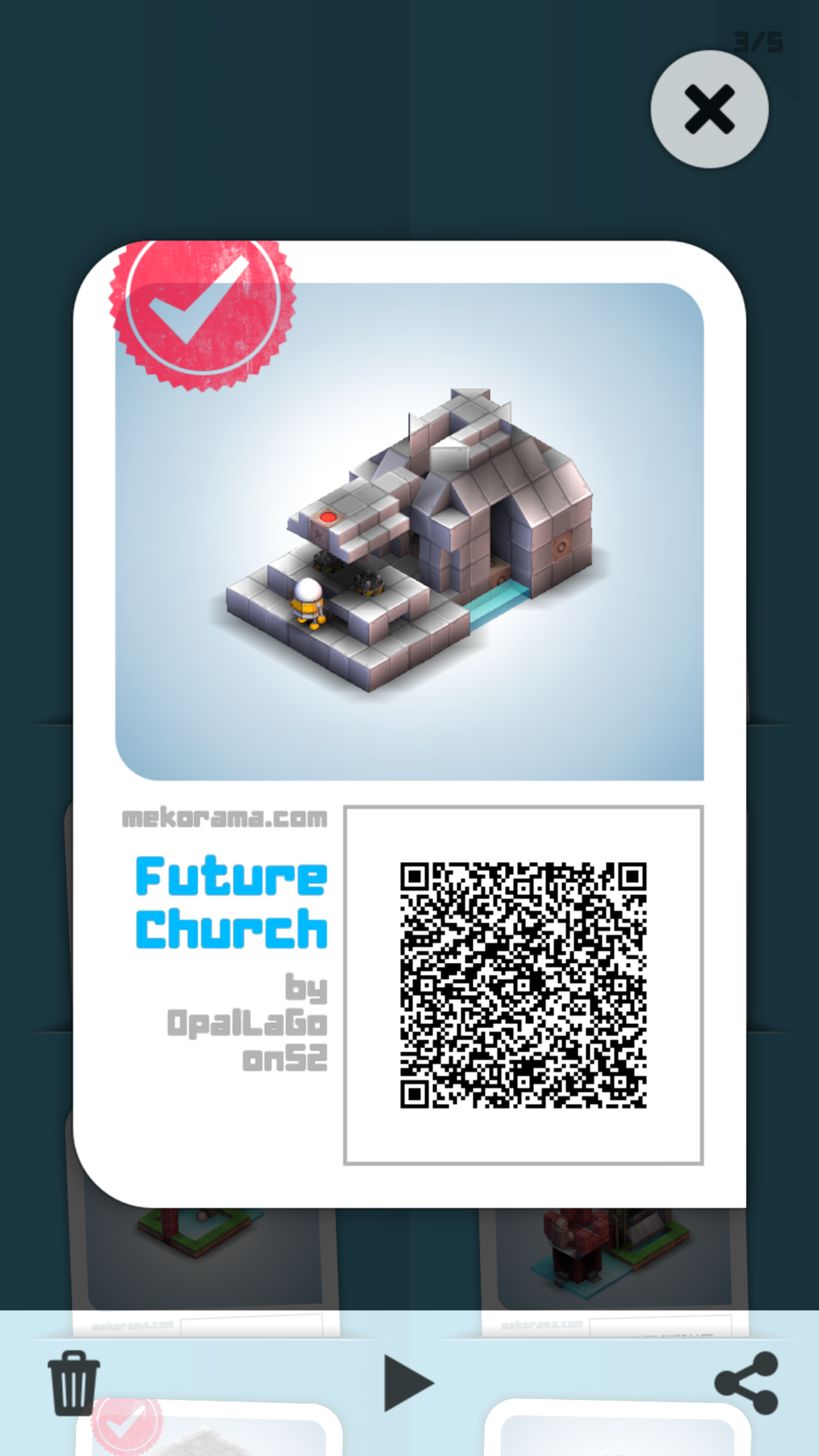Play the Future Church level
The image size is (819, 1456).
tap(407, 1383)
